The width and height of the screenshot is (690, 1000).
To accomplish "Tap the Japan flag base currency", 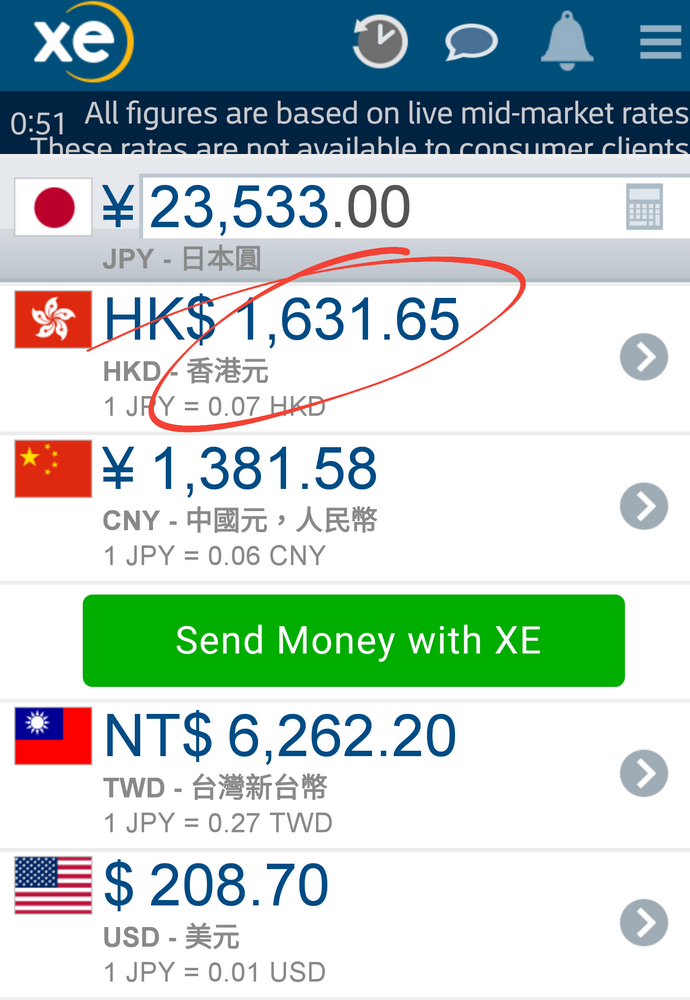I will click(x=54, y=208).
